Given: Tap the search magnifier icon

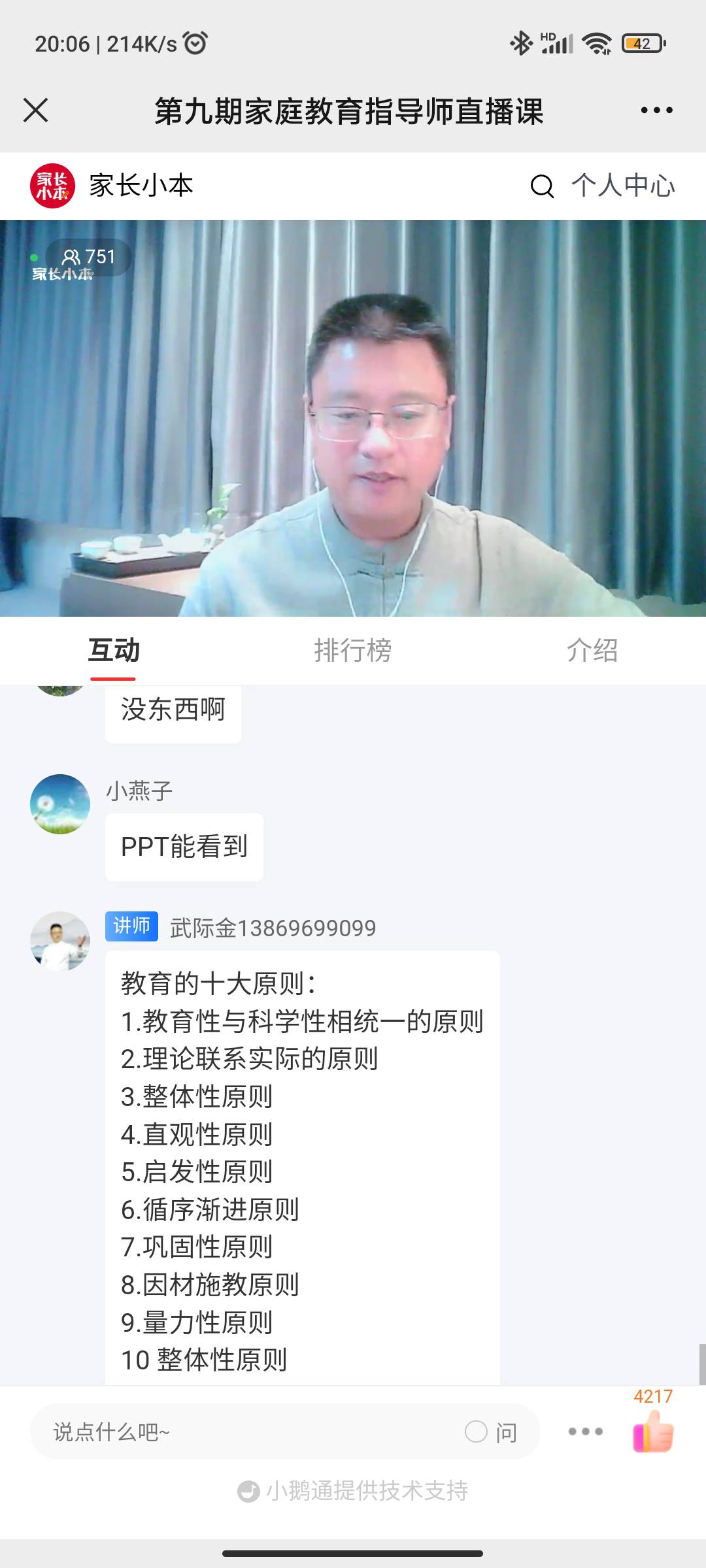Looking at the screenshot, I should [x=541, y=186].
